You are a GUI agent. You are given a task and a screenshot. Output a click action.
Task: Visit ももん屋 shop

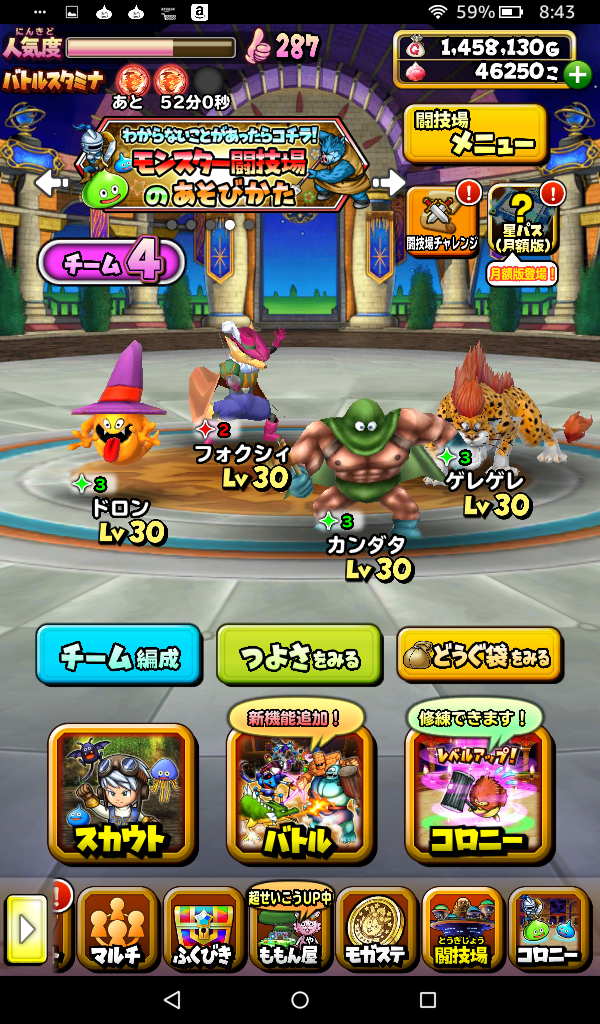290,930
